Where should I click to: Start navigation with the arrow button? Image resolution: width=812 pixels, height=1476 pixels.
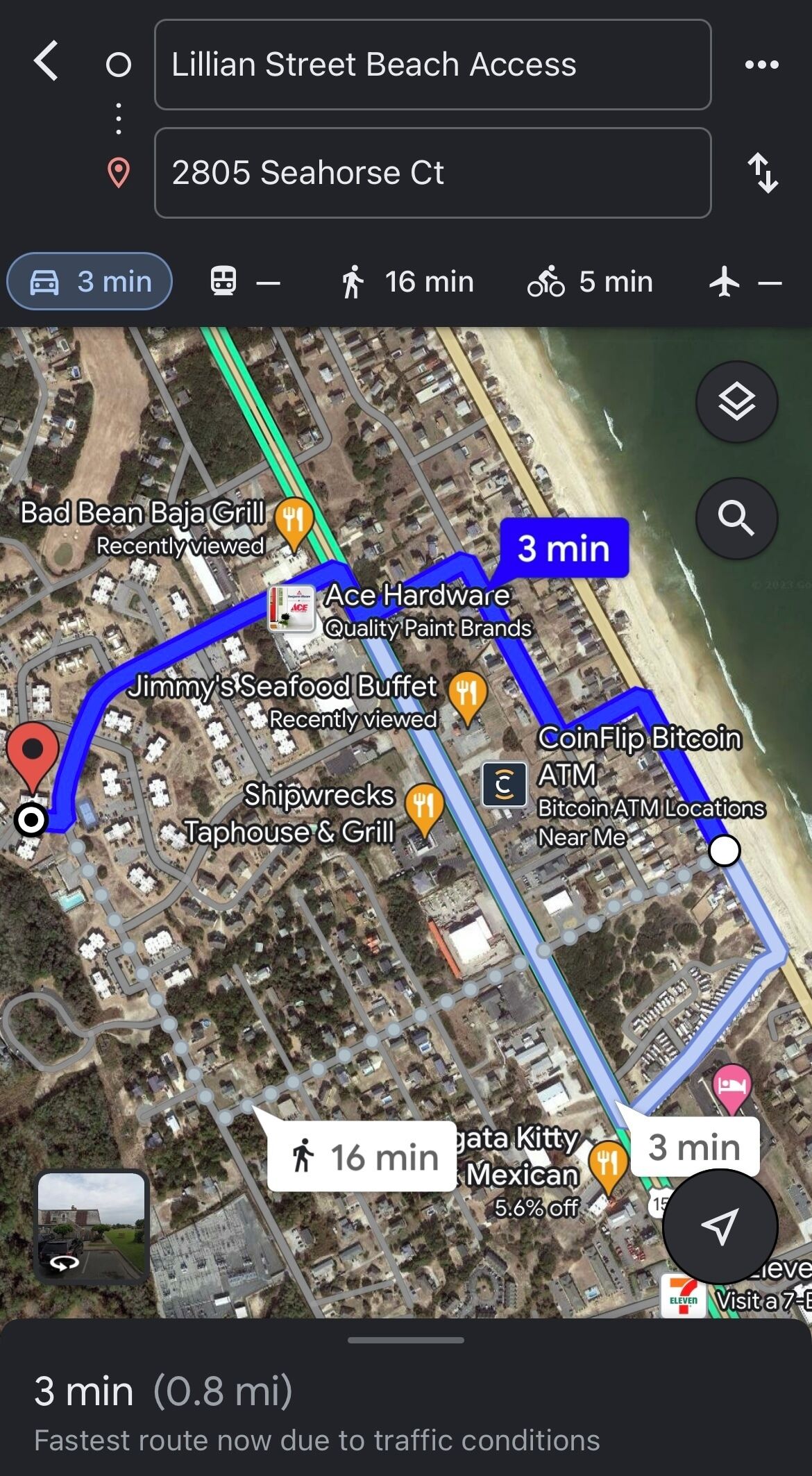720,1226
